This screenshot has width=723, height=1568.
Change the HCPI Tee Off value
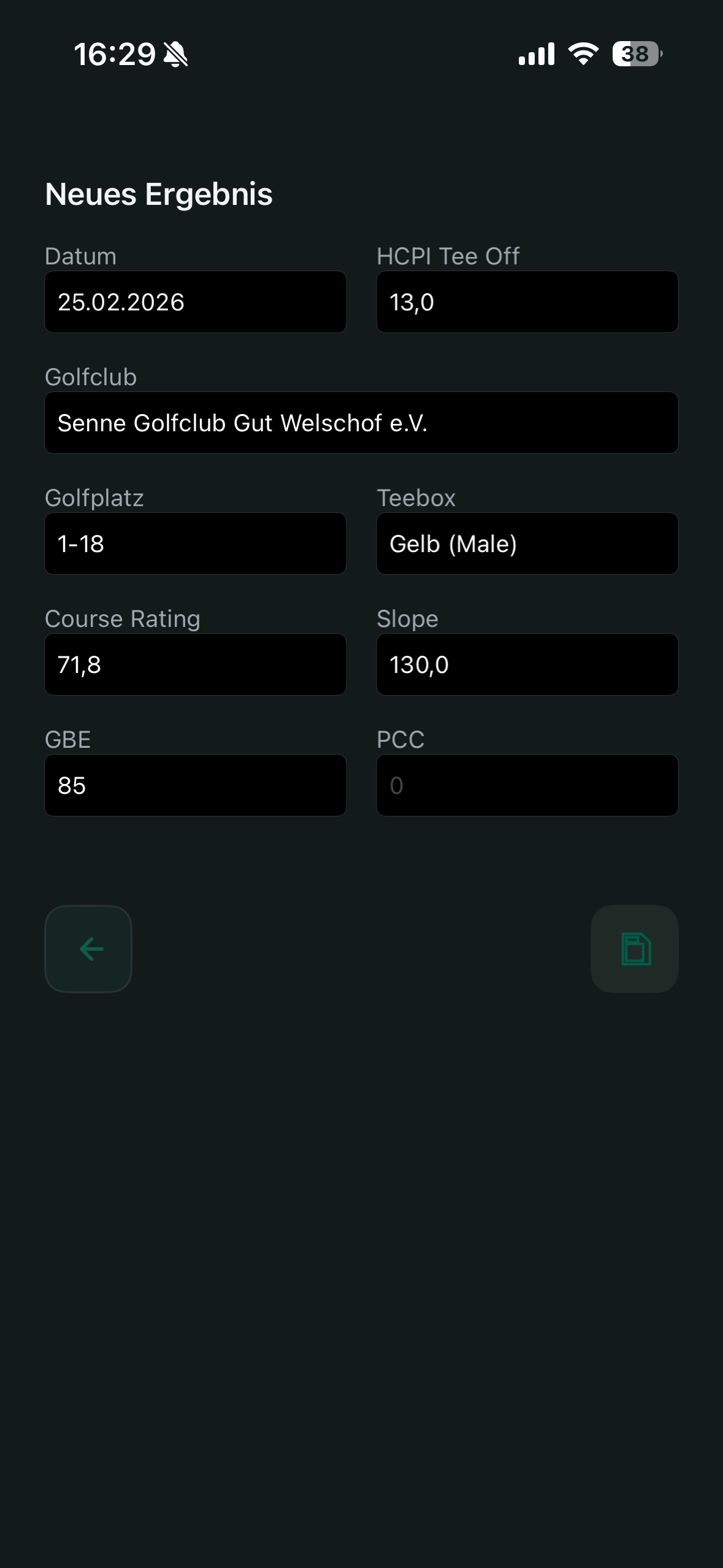pos(527,302)
